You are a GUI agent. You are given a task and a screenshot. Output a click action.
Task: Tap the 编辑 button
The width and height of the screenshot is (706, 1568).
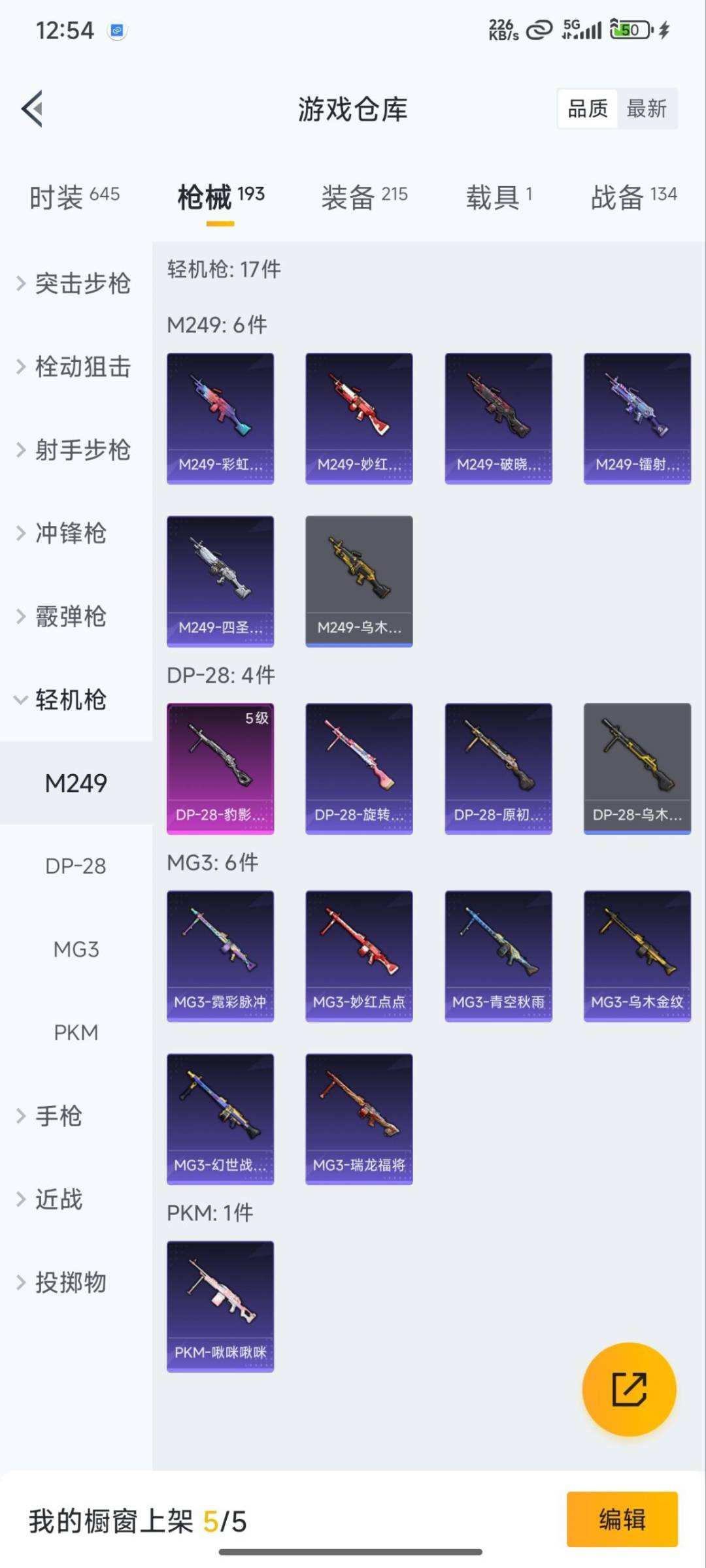(x=622, y=1519)
